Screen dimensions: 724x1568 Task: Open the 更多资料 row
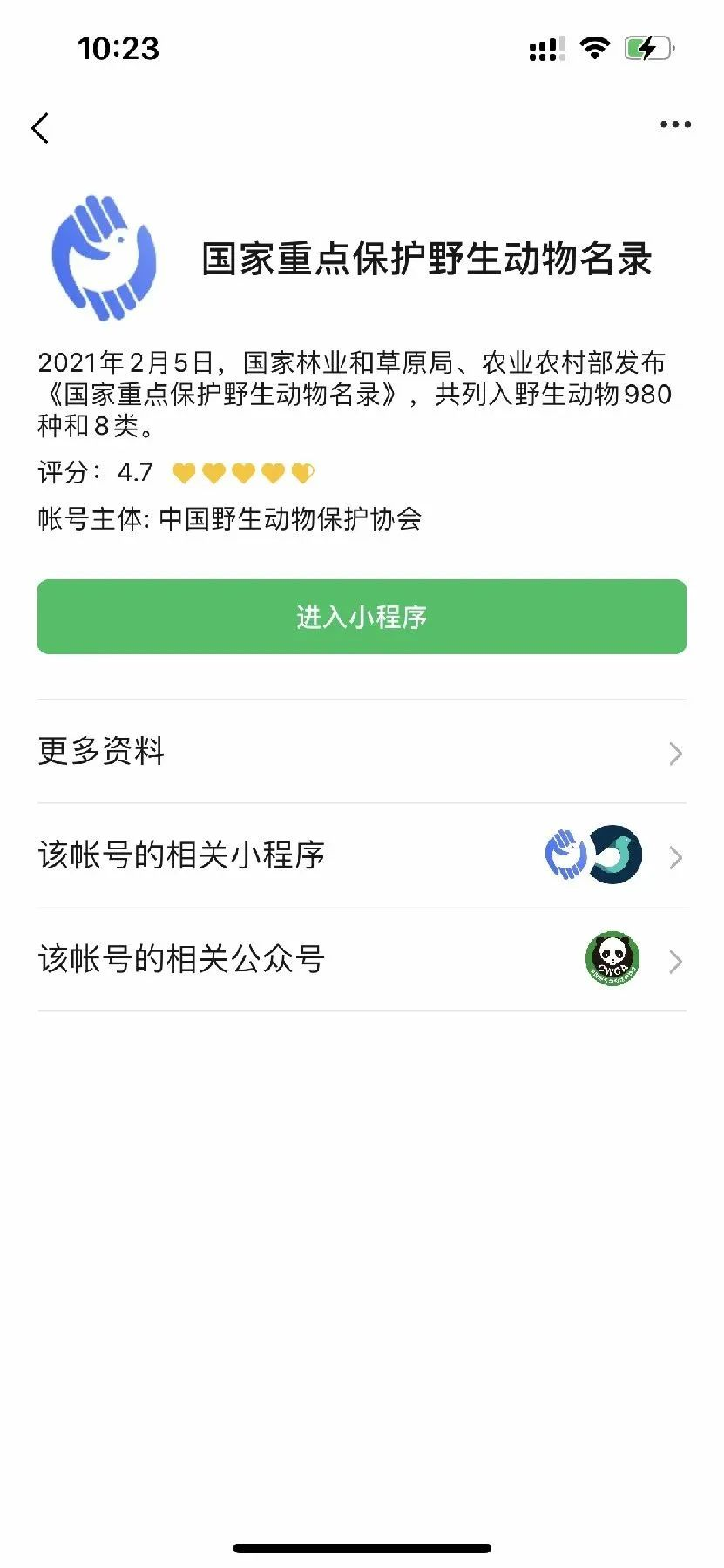pos(362,751)
